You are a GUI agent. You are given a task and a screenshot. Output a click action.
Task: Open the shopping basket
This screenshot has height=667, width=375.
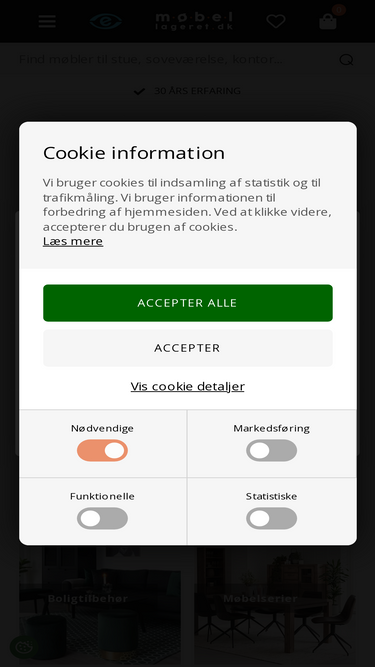328,21
